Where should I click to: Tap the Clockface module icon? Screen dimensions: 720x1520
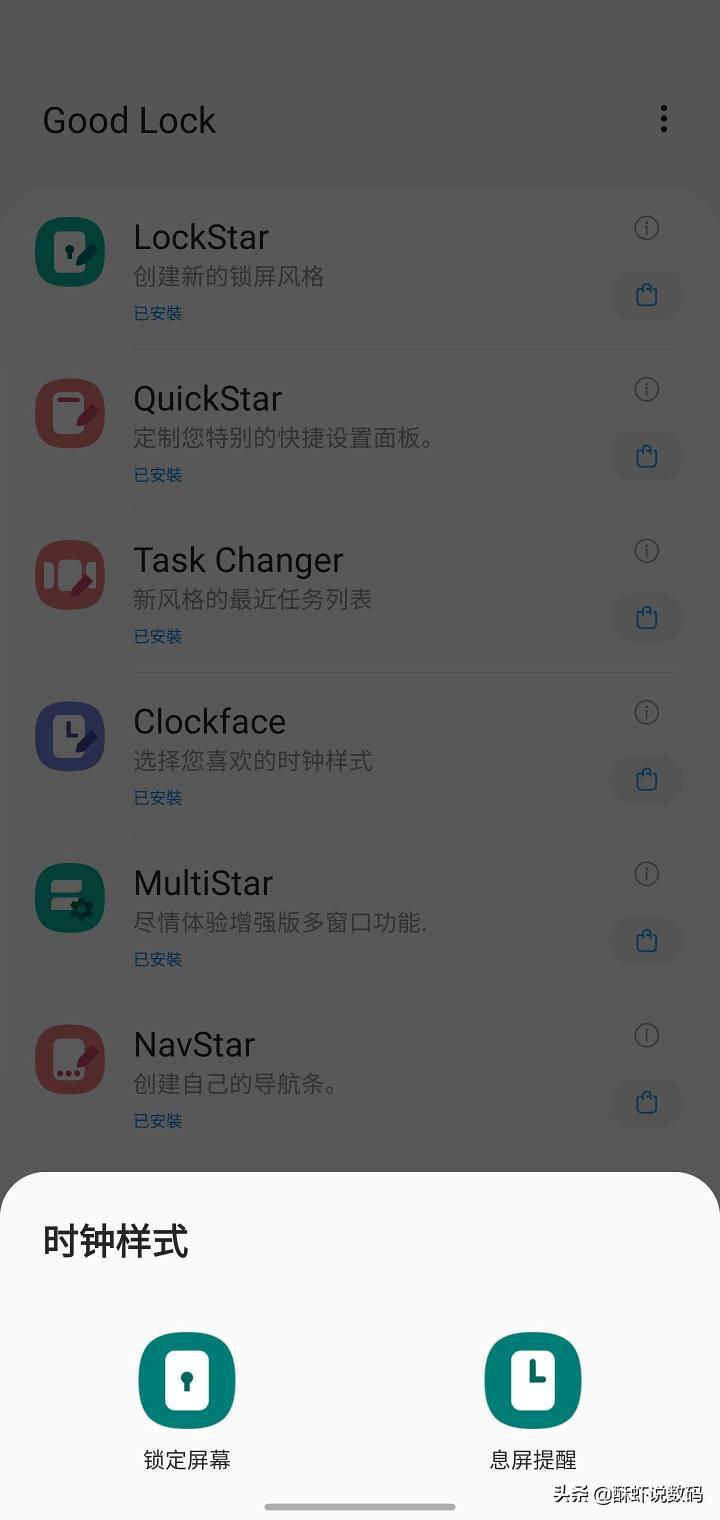[x=69, y=736]
